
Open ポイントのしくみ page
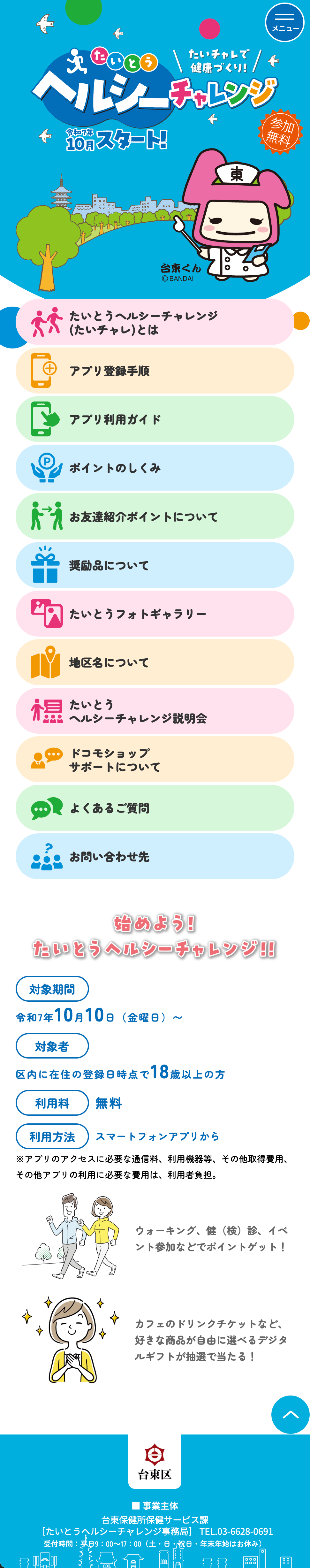pos(155,468)
